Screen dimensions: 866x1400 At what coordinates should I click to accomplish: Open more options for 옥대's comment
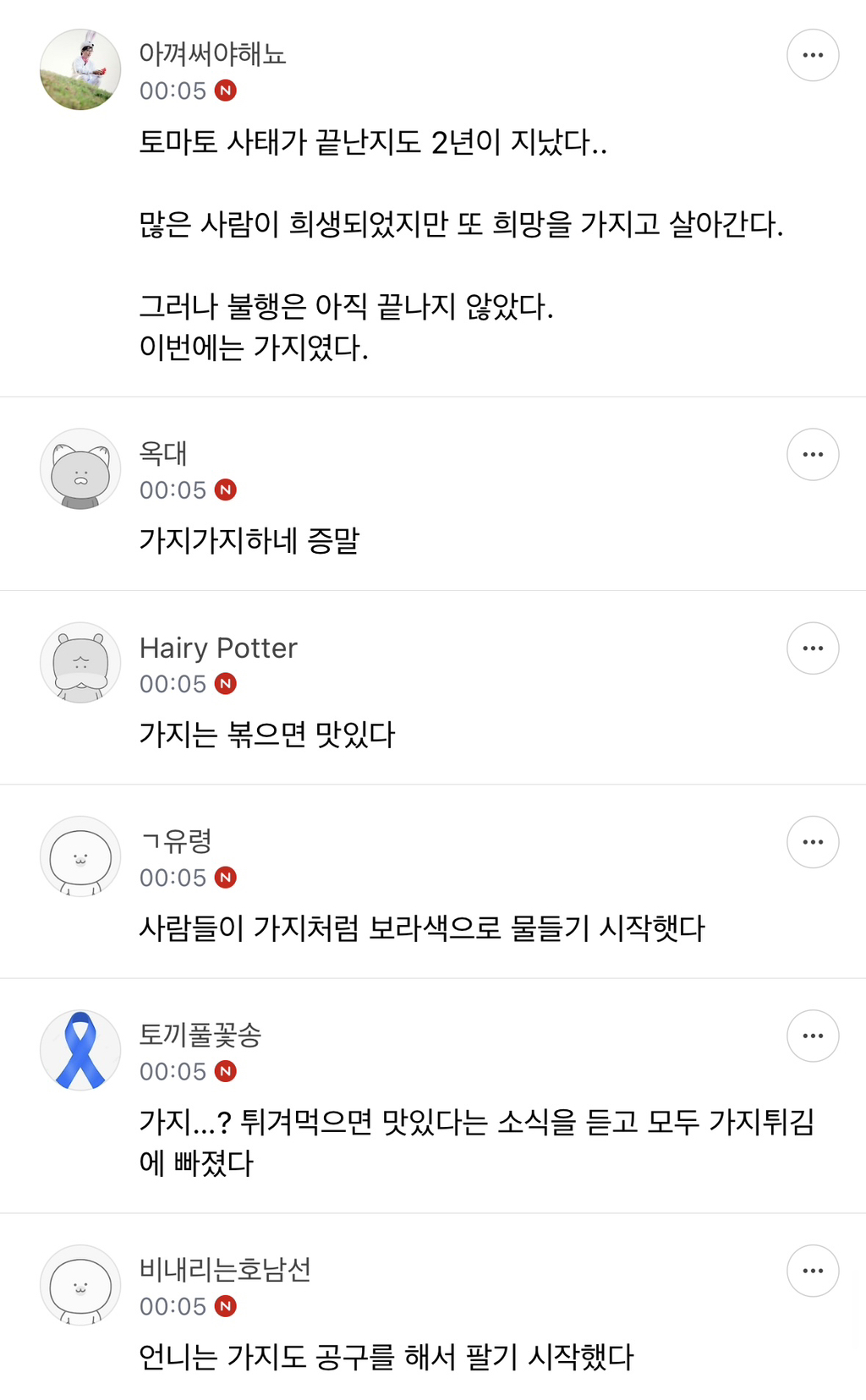tap(812, 455)
